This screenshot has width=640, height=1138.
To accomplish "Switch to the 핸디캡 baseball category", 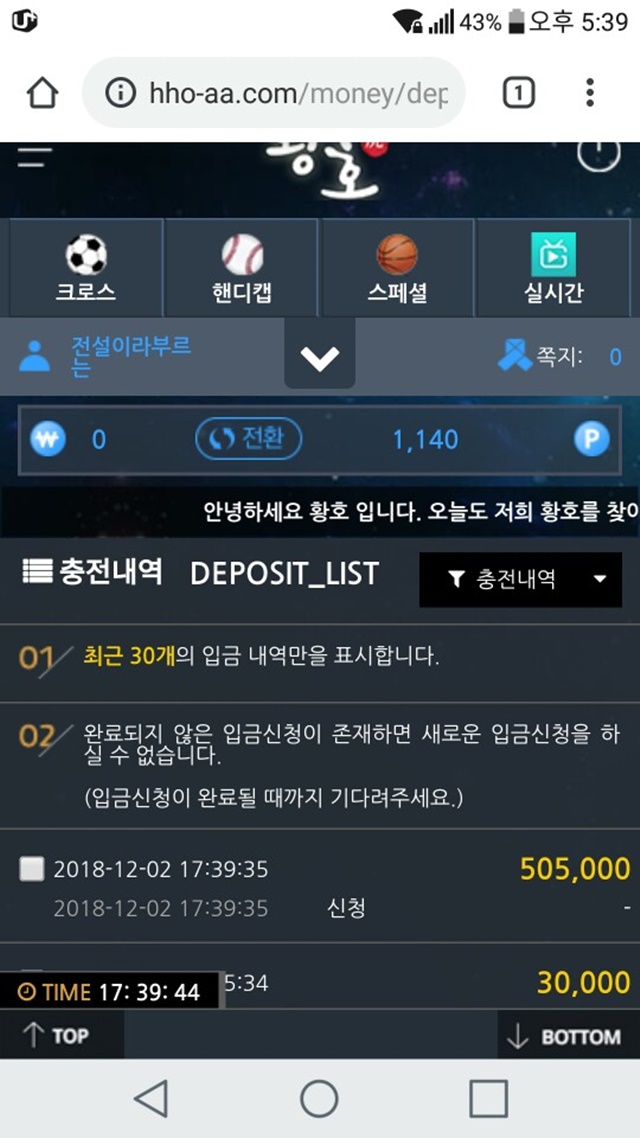I will pyautogui.click(x=242, y=268).
